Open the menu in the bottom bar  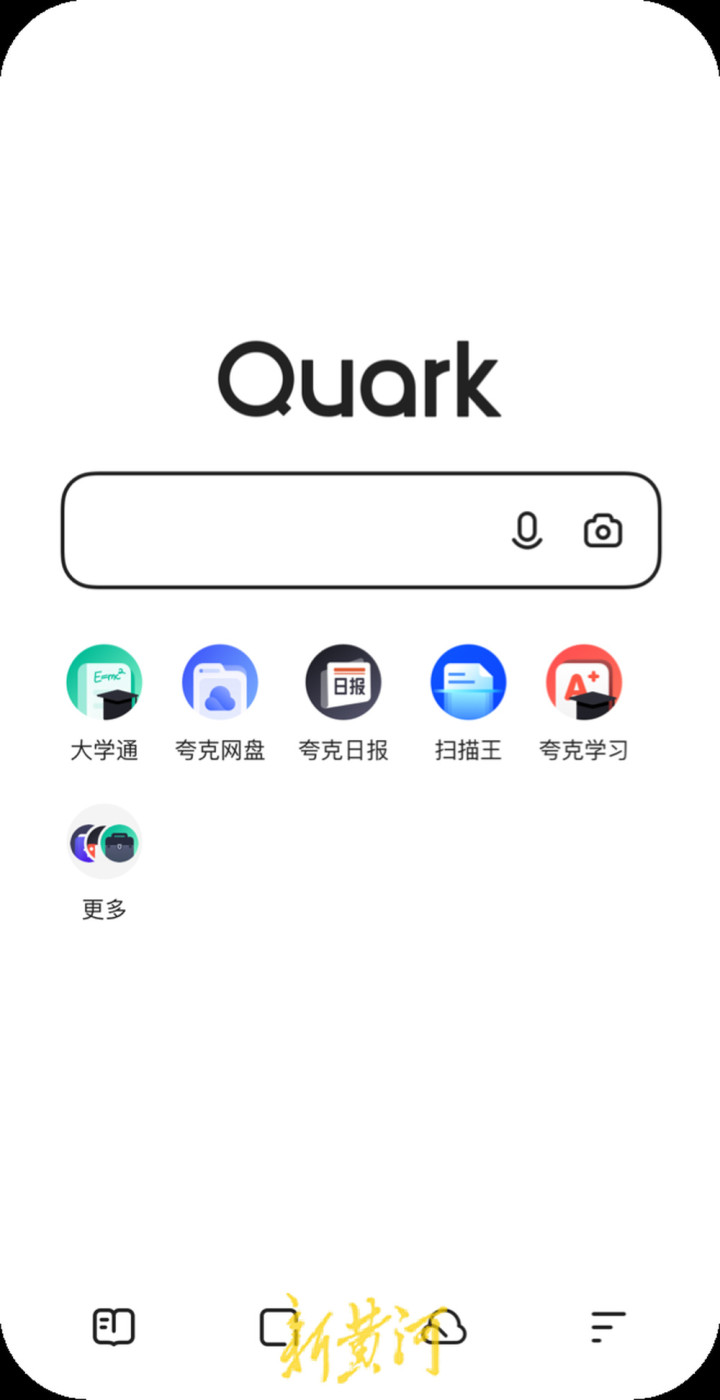pos(607,1327)
